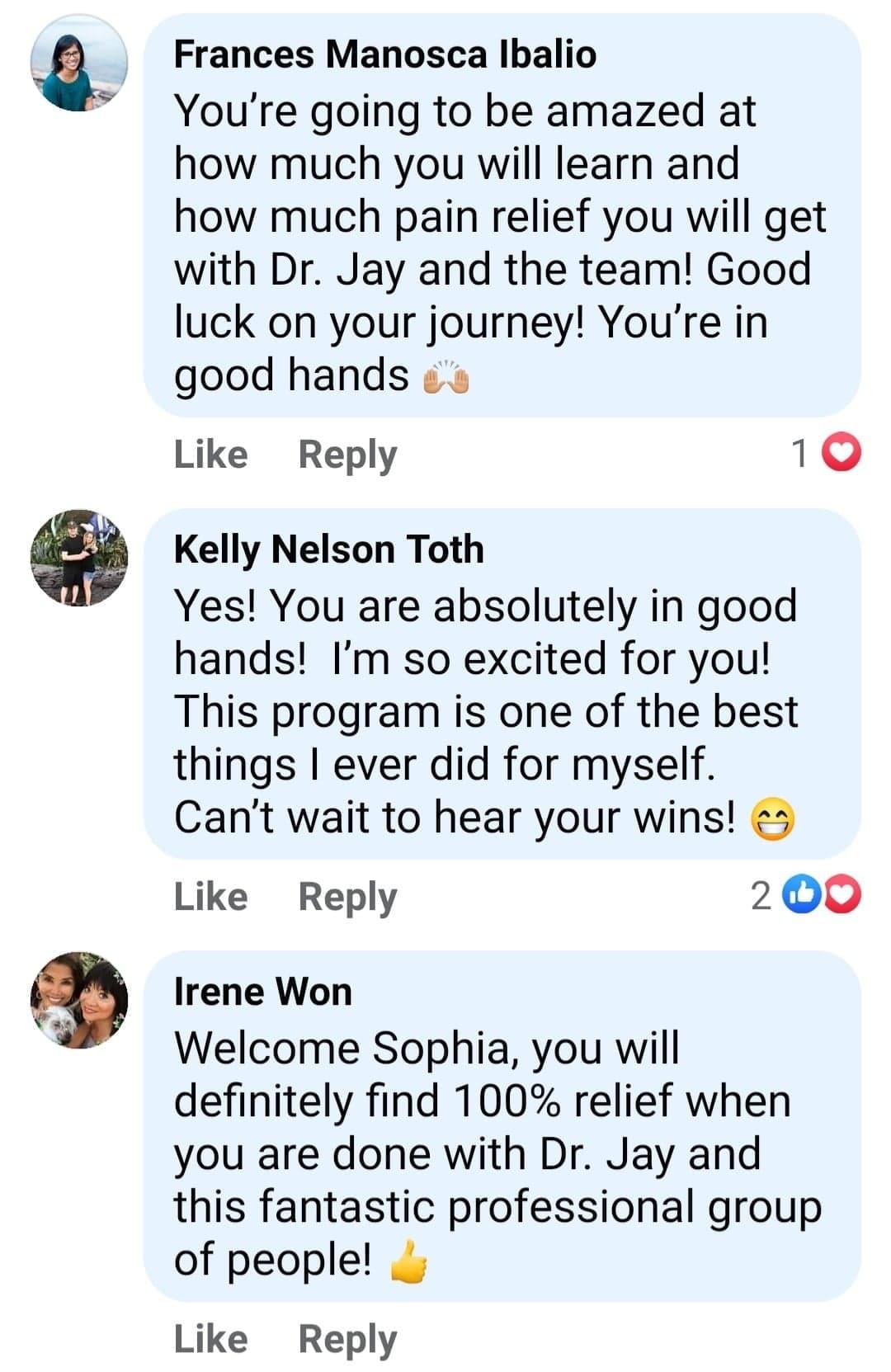This screenshot has height=1372, width=891.
Task: Reply to Frances Manosca Ibalio's comment
Action: [x=347, y=455]
